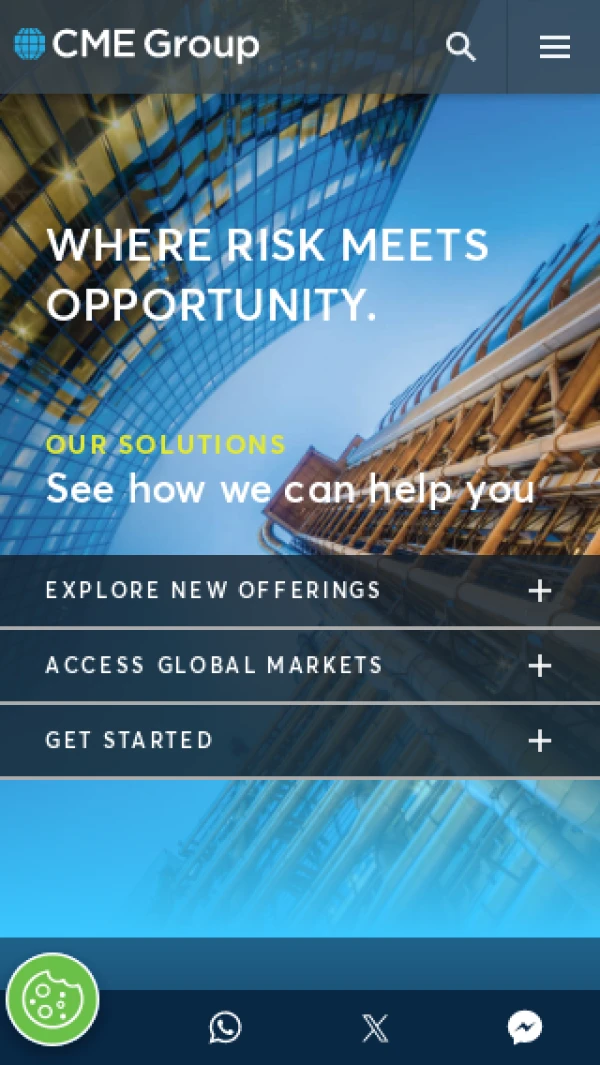
Task: Open the search magnifier icon
Action: (461, 47)
